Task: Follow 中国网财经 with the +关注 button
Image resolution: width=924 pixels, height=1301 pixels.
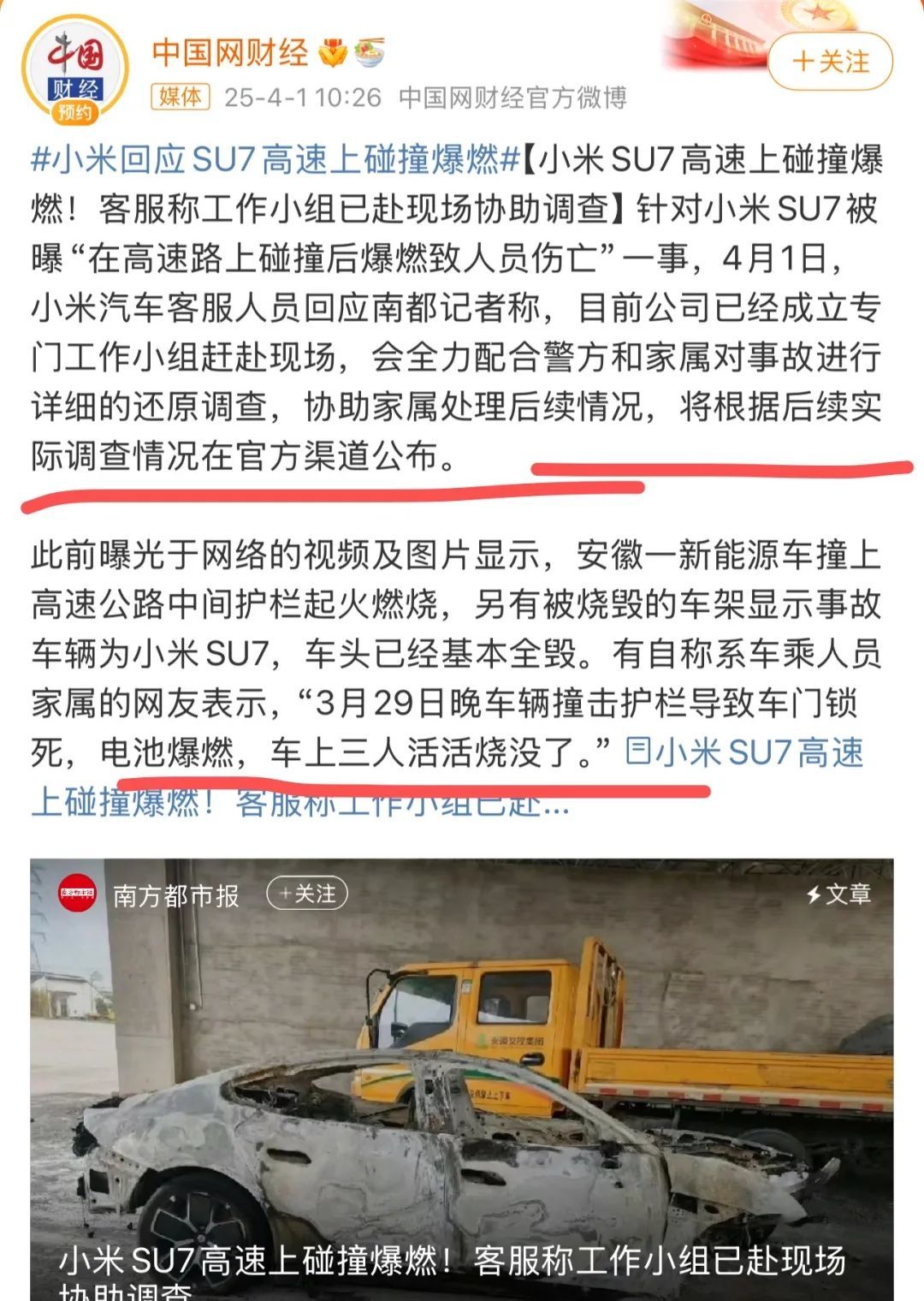Action: (x=830, y=62)
